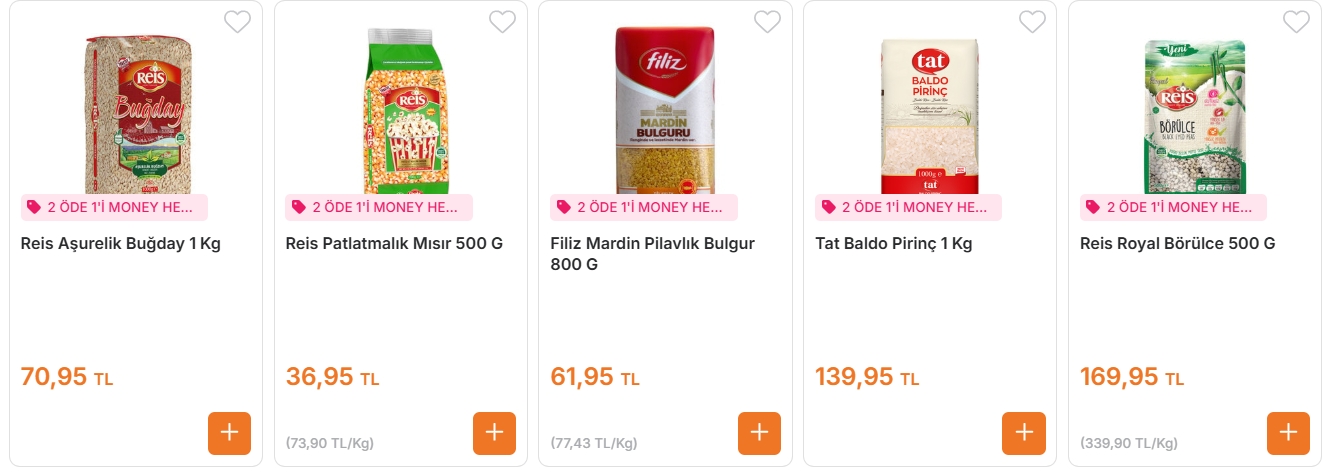Open Reis Royal Börülce 500 G details
Image resolution: width=1326 pixels, height=475 pixels.
click(x=1177, y=244)
